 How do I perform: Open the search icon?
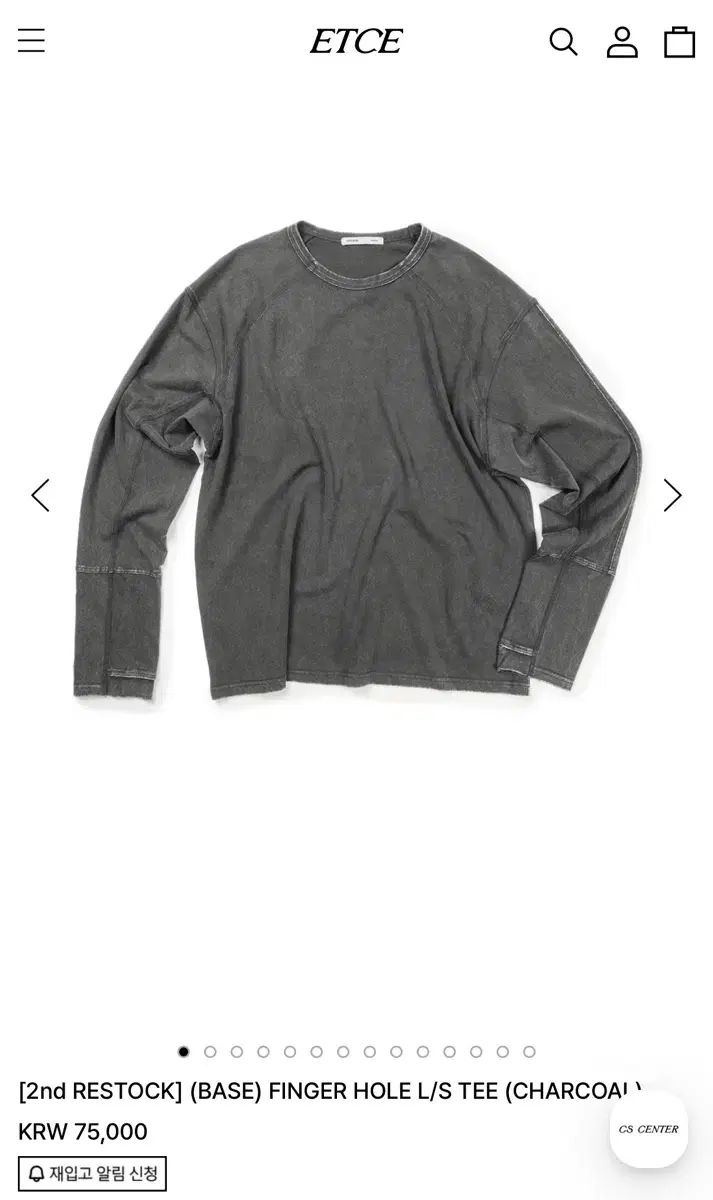coord(563,41)
